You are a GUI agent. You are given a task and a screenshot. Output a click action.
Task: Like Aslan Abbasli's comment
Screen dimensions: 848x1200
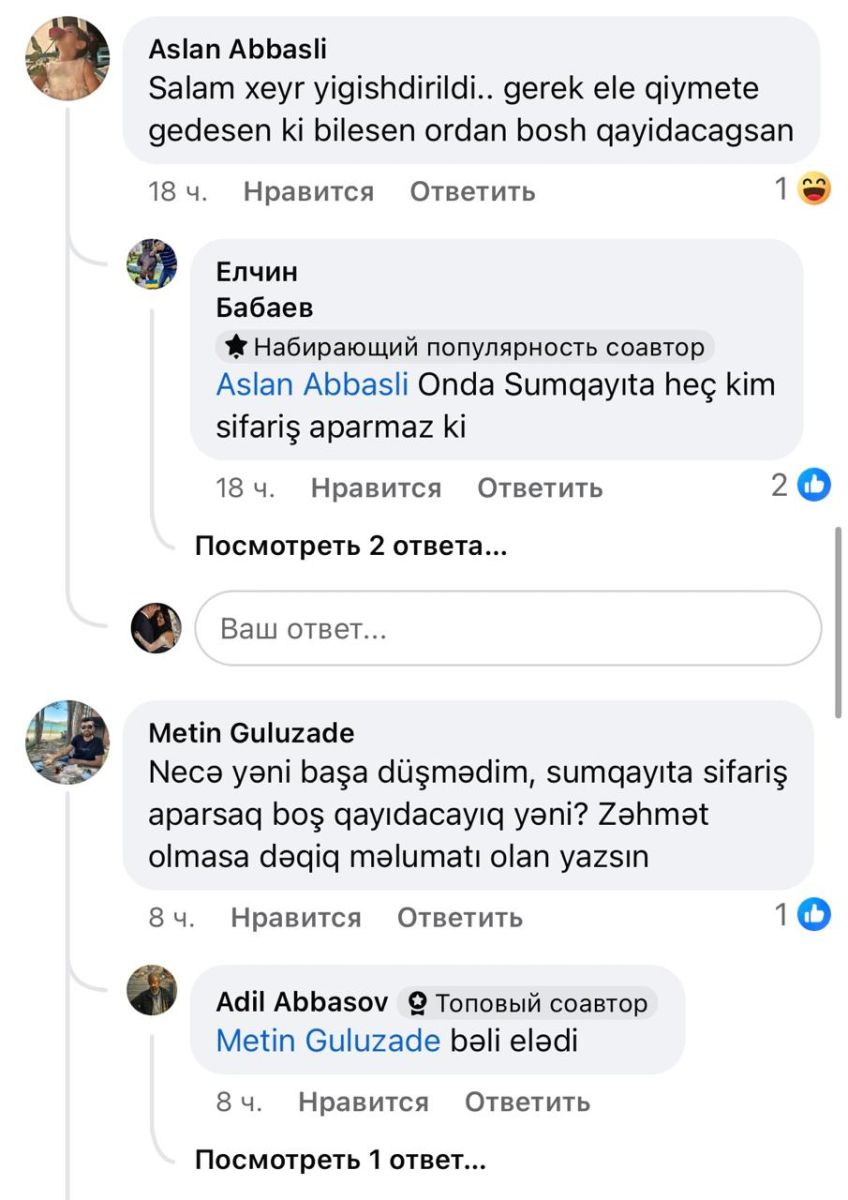[308, 191]
